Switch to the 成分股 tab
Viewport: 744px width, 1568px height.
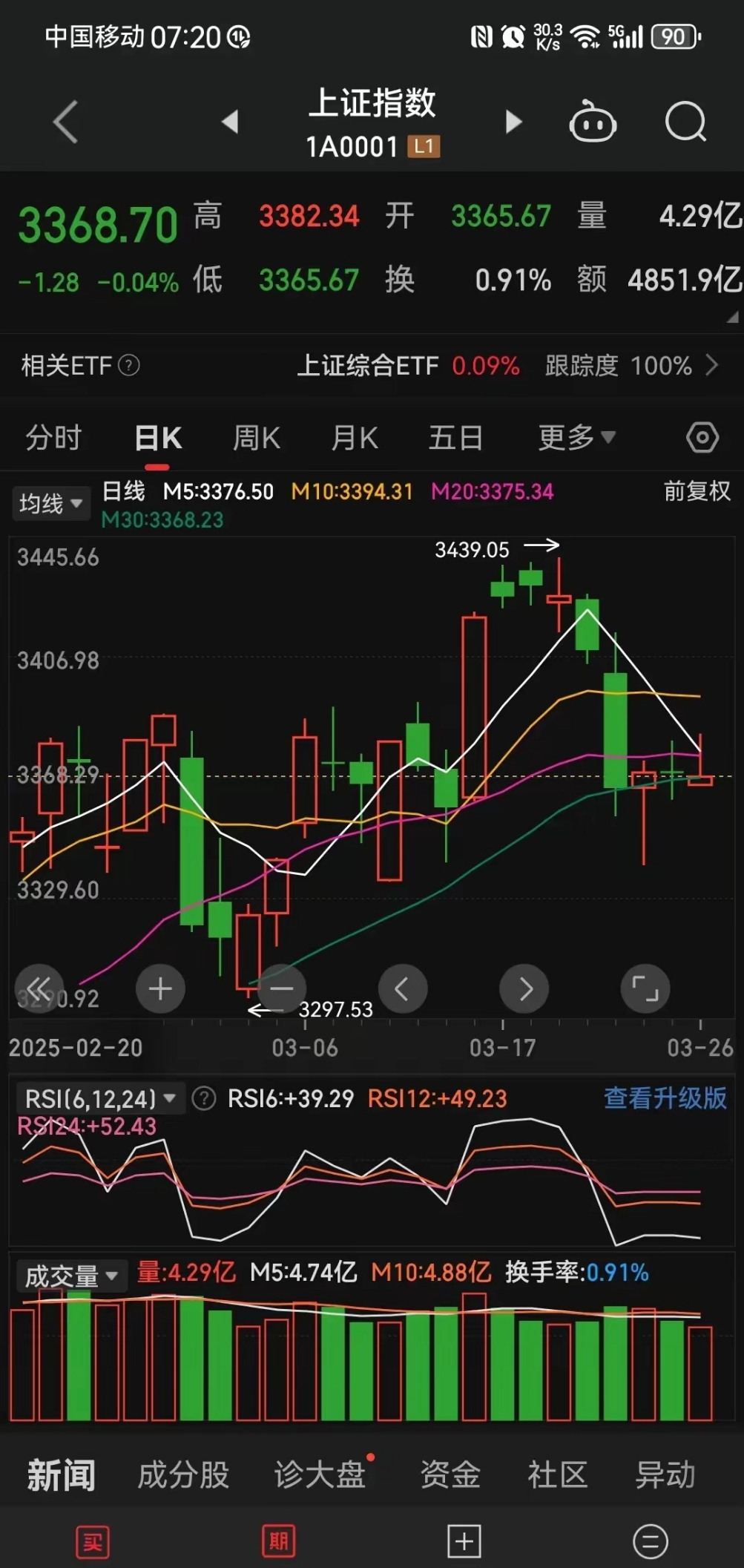[x=183, y=1474]
